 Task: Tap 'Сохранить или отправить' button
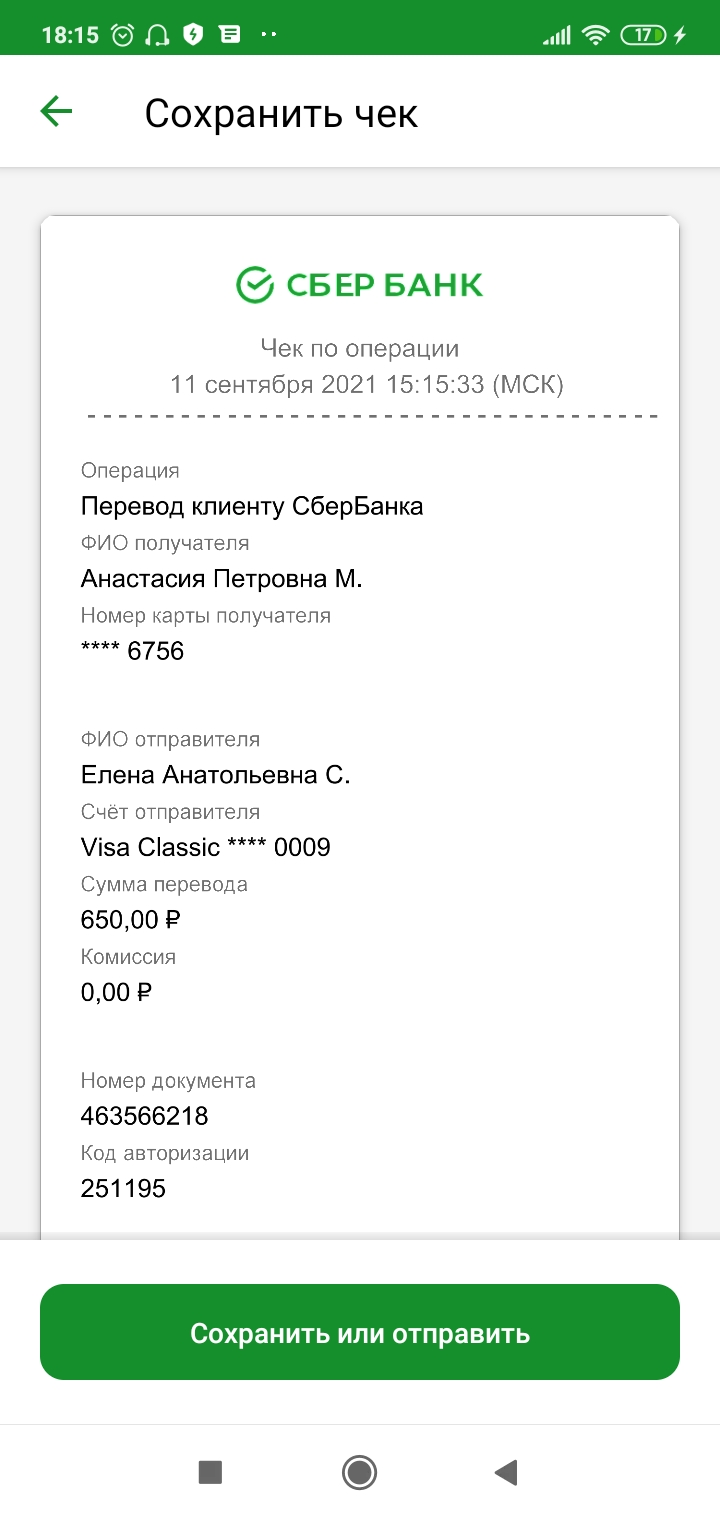(x=360, y=1332)
